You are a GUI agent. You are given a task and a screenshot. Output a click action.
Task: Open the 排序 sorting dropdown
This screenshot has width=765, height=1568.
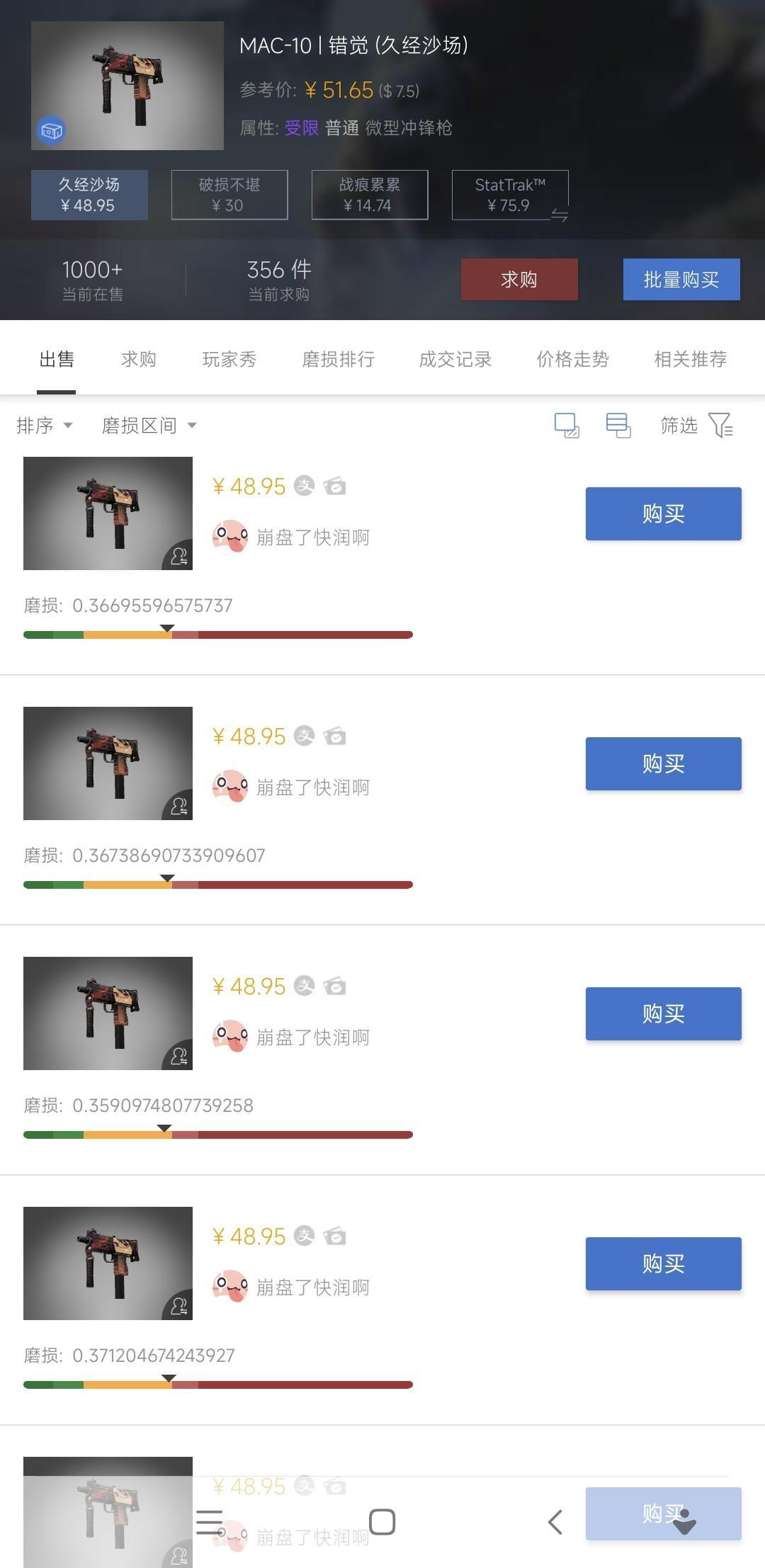click(x=44, y=426)
